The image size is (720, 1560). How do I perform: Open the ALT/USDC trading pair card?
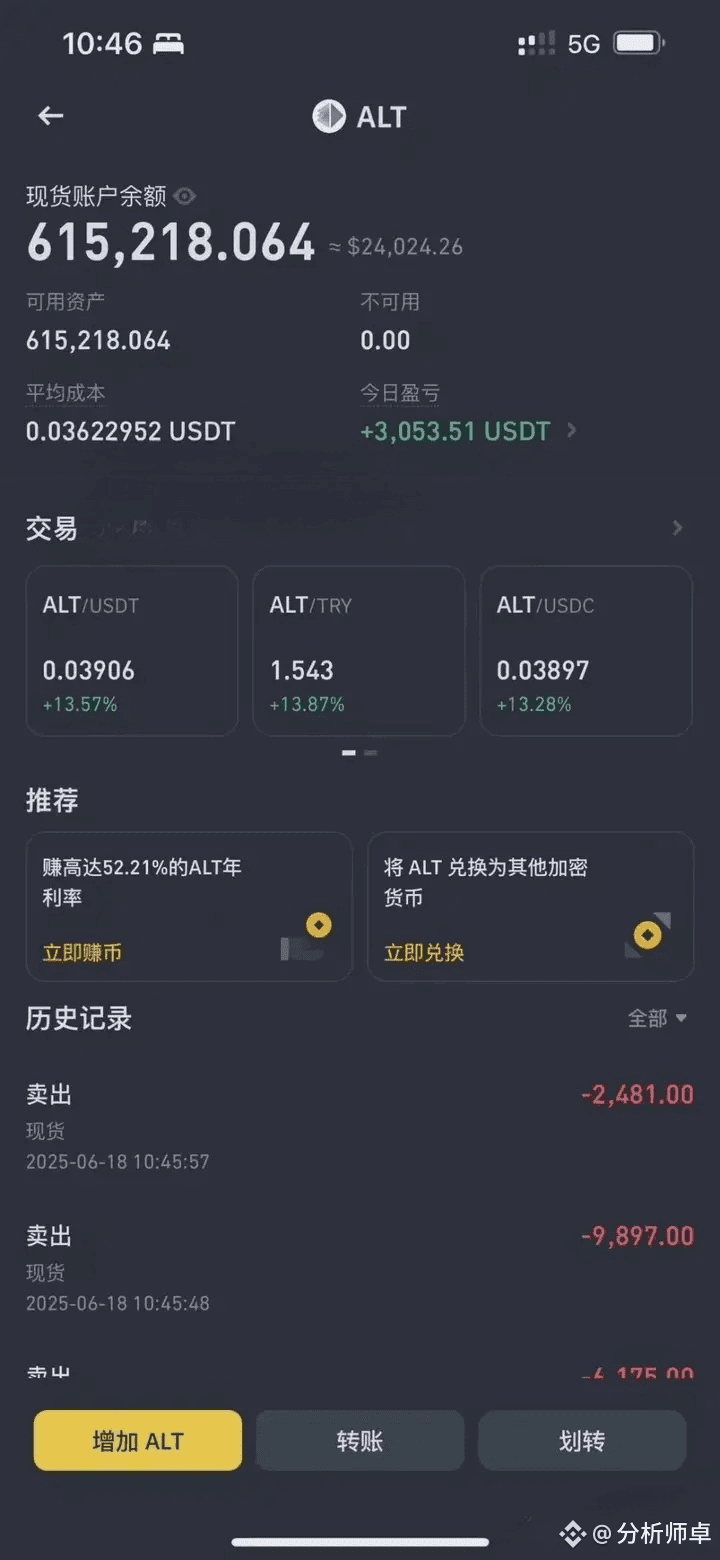click(586, 651)
